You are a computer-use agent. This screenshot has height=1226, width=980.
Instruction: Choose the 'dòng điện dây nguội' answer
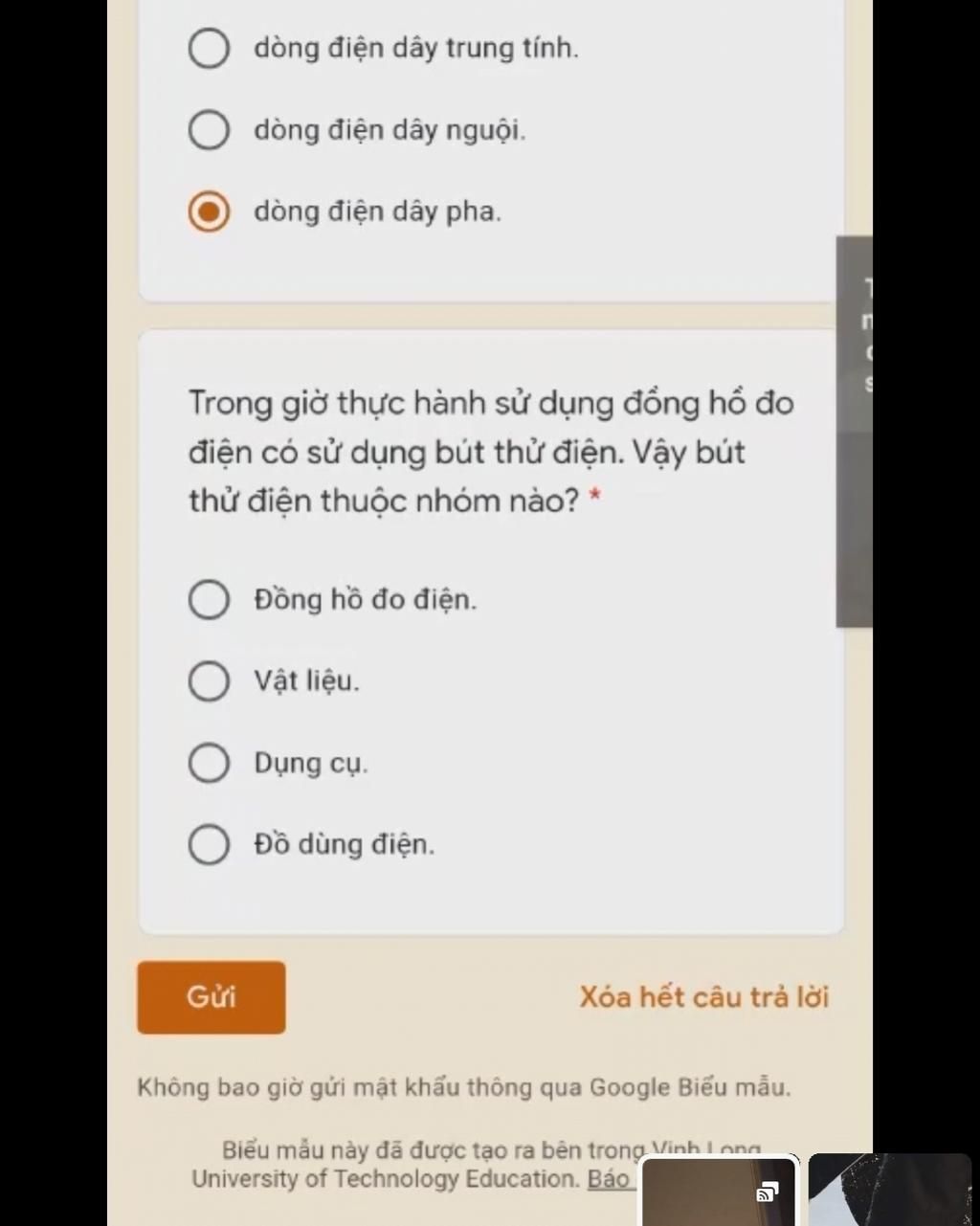(x=209, y=130)
